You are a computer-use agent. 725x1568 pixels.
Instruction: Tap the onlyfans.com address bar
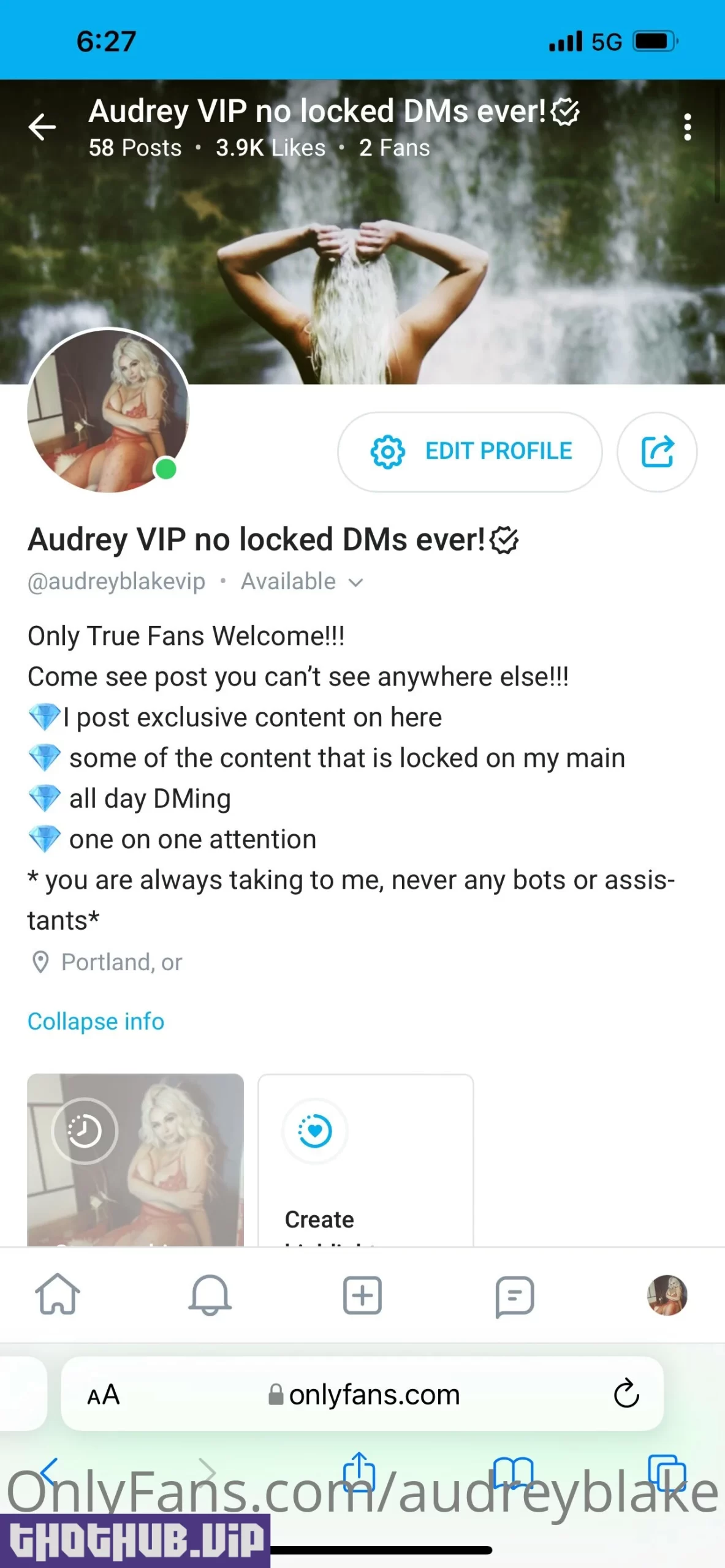click(364, 1395)
